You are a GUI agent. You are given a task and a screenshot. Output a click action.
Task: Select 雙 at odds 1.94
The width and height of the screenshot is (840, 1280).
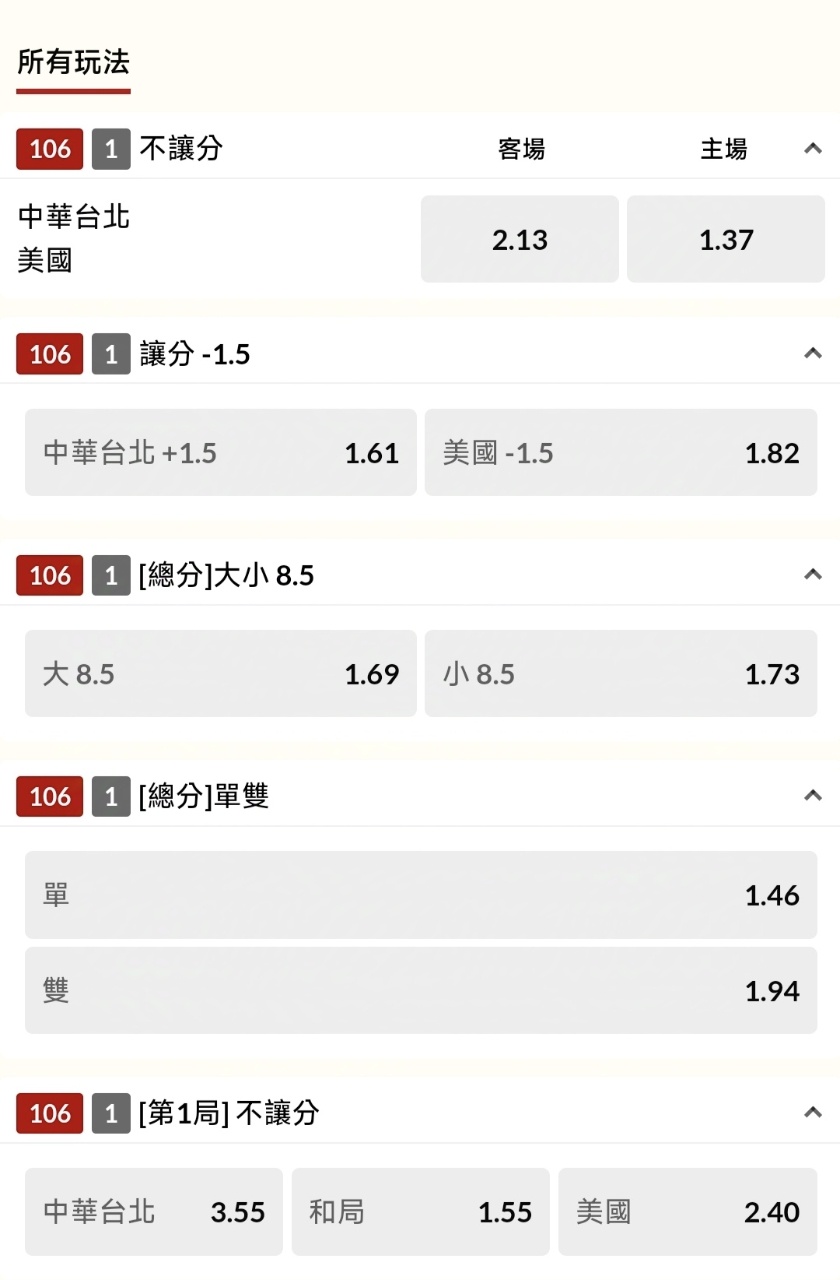tap(421, 991)
